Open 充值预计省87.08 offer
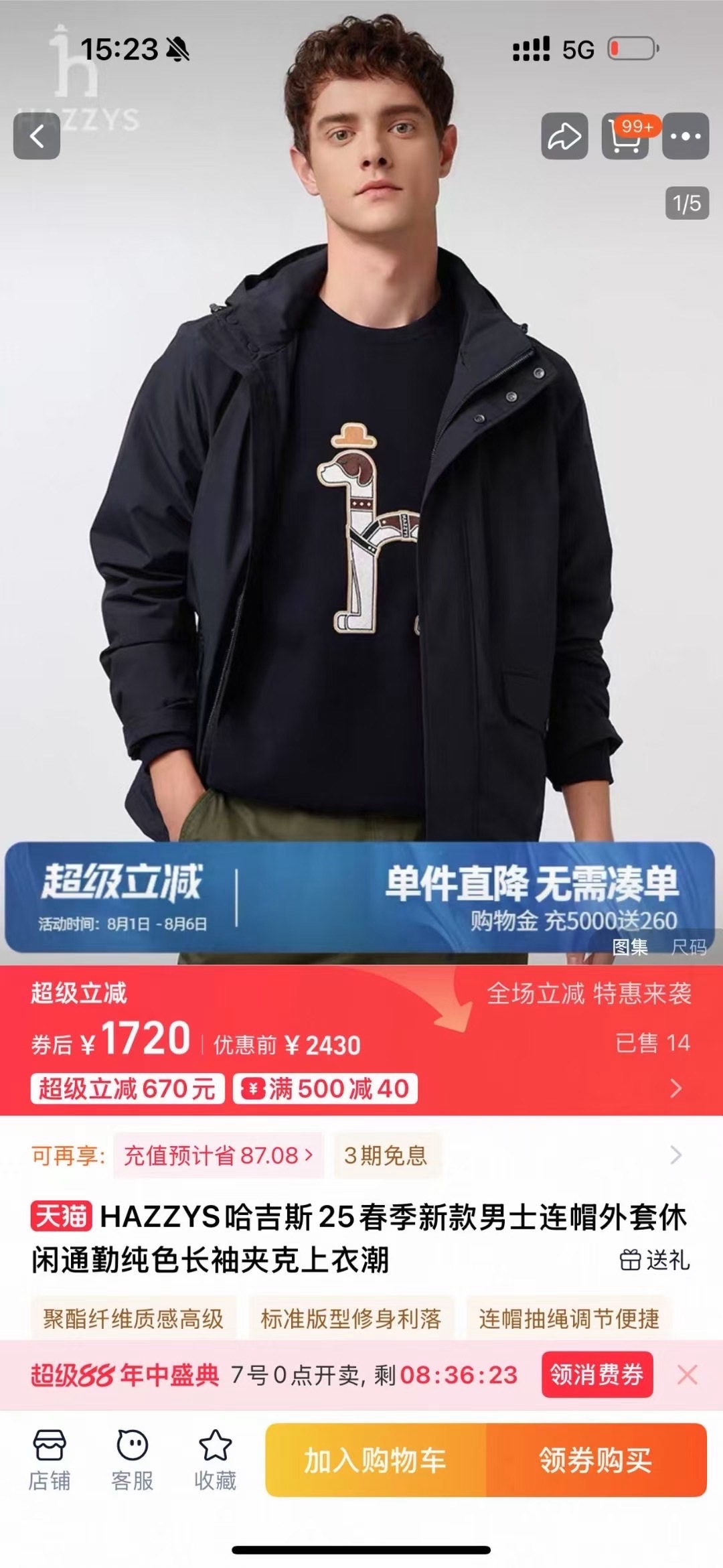Viewport: 723px width, 1568px height. (x=218, y=1155)
